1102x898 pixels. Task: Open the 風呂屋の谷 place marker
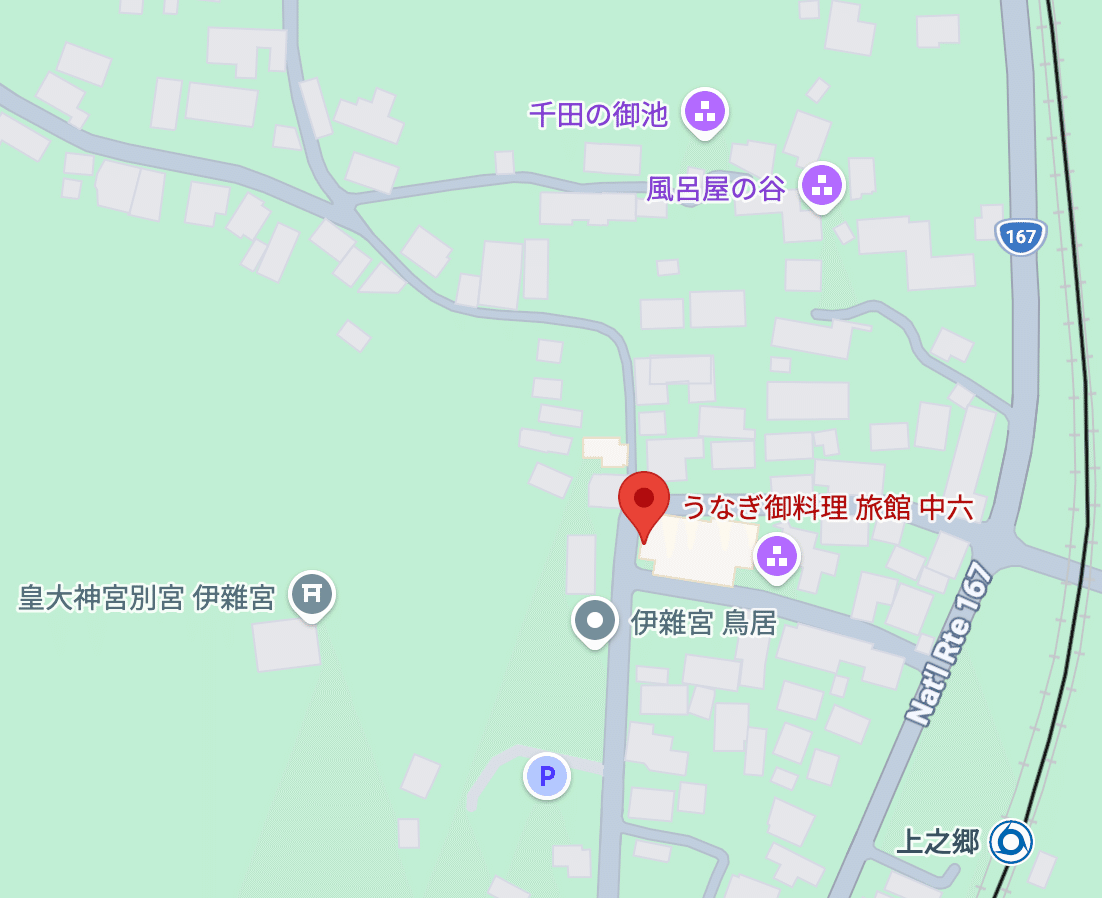point(822,185)
